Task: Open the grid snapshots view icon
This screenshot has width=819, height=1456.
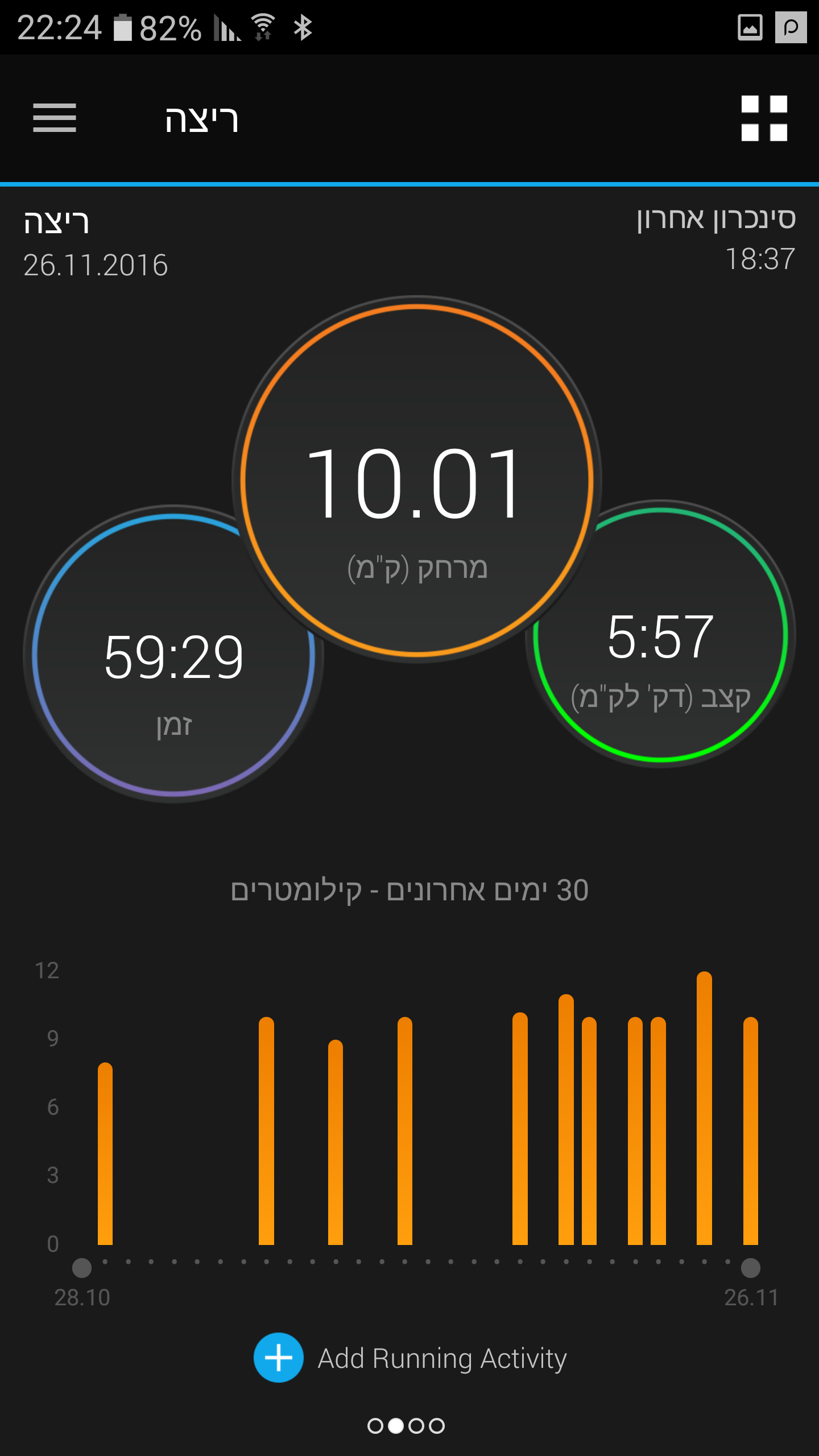Action: [x=764, y=118]
